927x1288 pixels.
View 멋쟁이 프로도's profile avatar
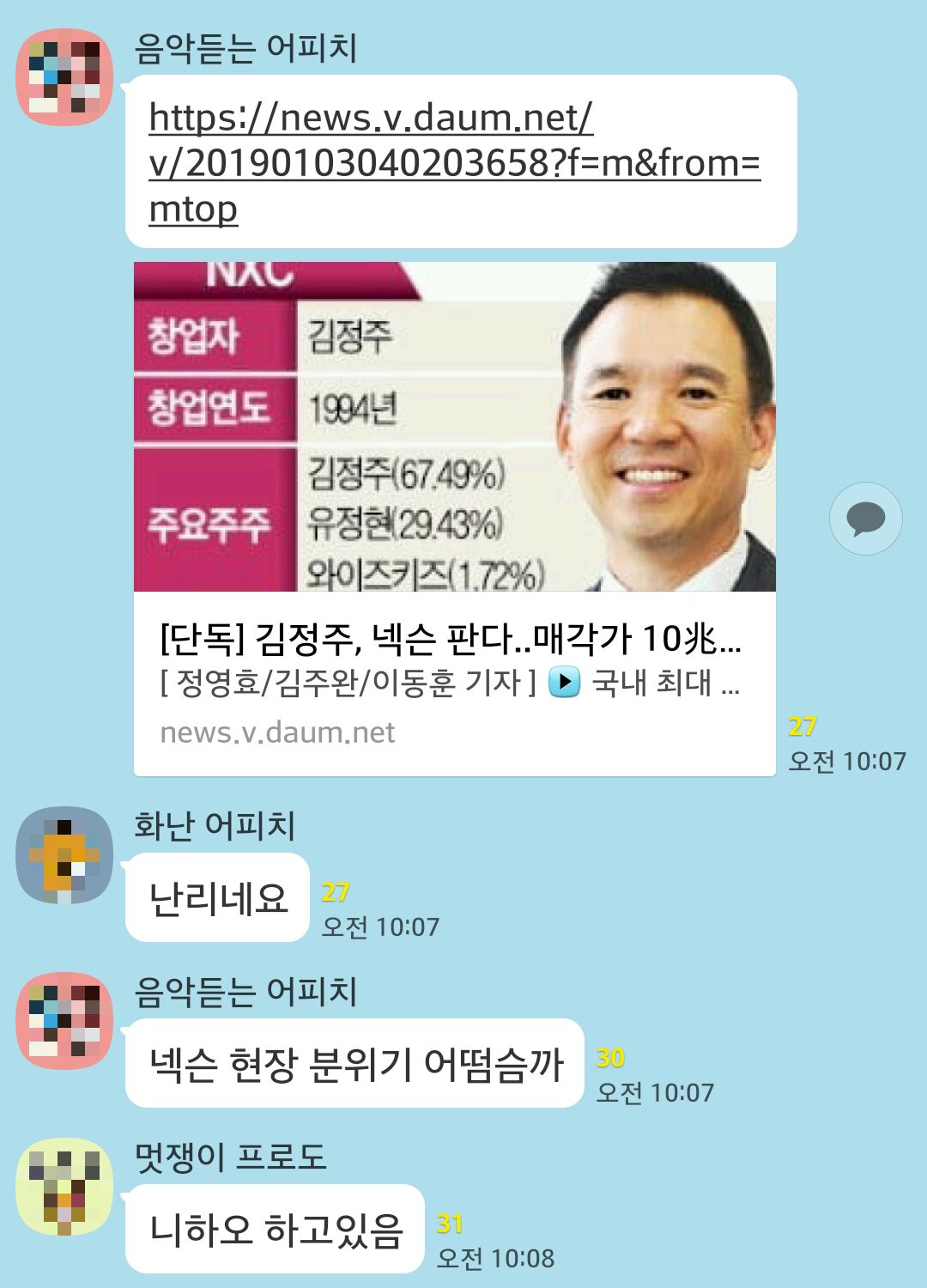(x=65, y=1187)
